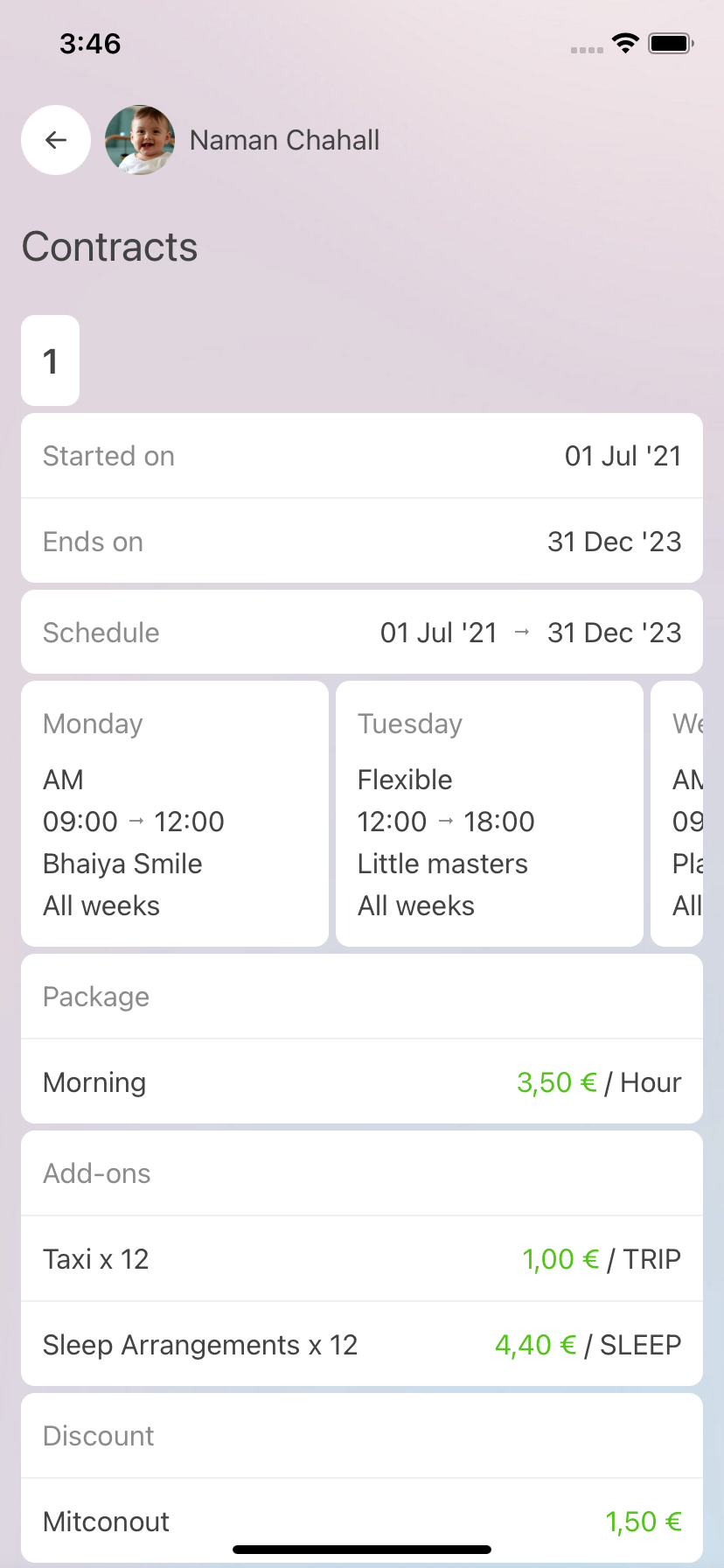This screenshot has height=1568, width=724.
Task: Open the Monday schedule card
Action: tap(175, 814)
